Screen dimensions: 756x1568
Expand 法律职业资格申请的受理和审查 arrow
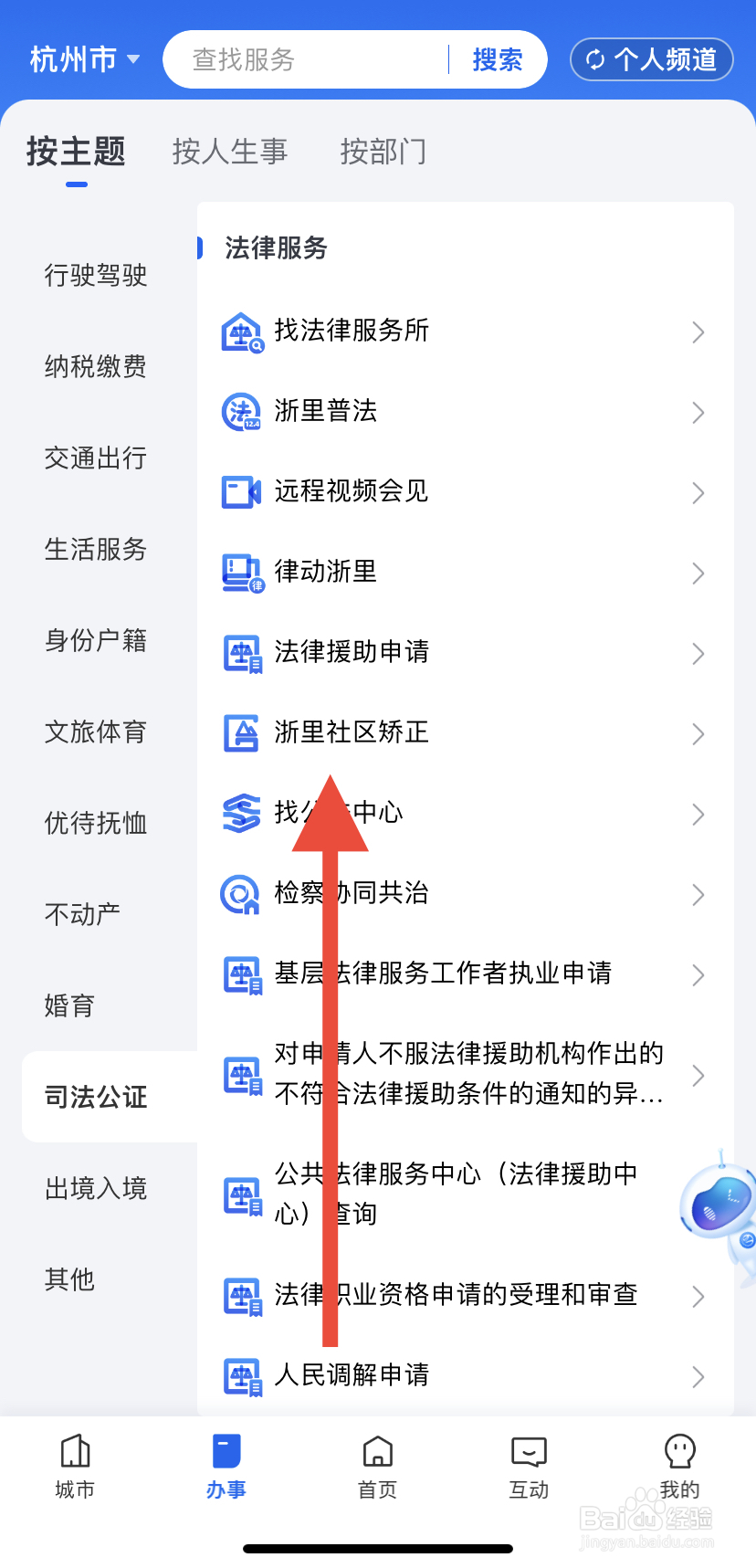coord(698,1296)
